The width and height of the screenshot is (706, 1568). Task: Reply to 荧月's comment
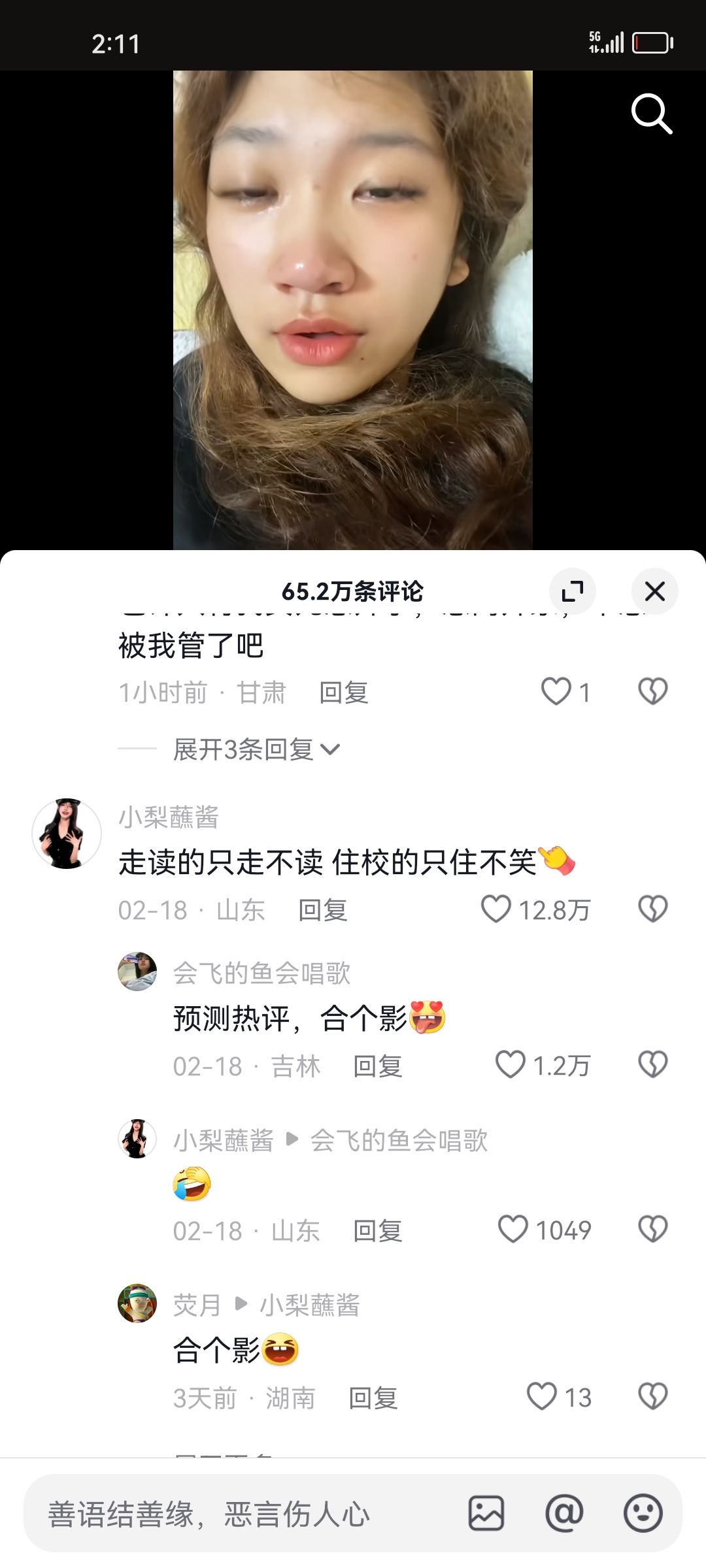coord(373,1398)
